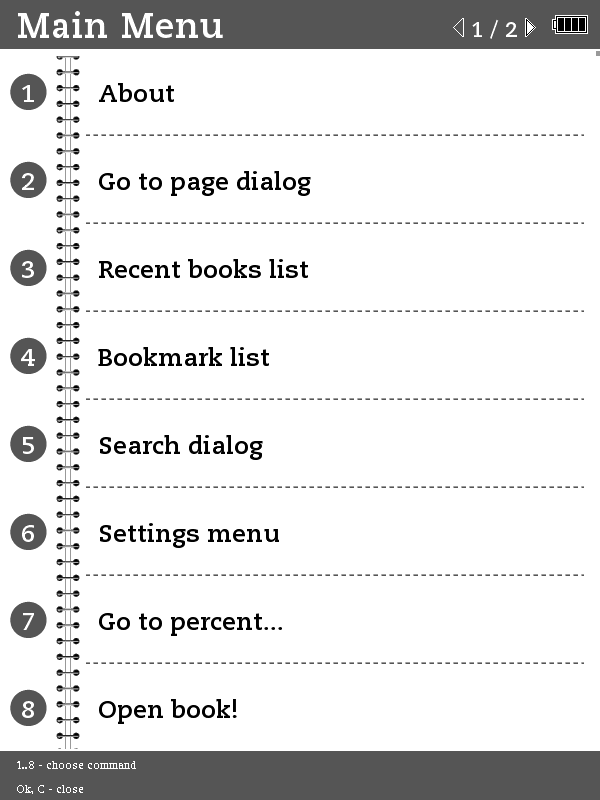
Task: Open the About item
Action: 137,94
